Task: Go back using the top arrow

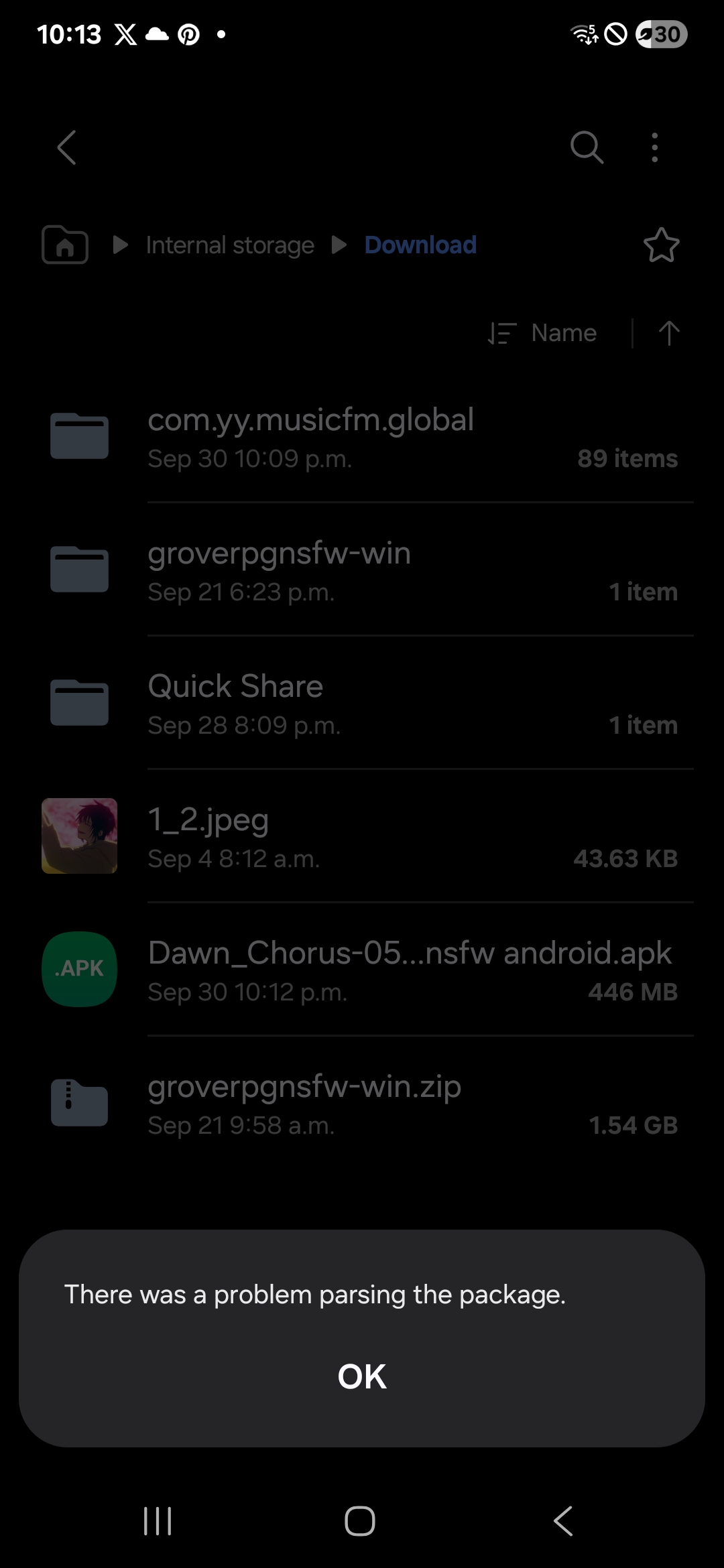Action: point(66,147)
